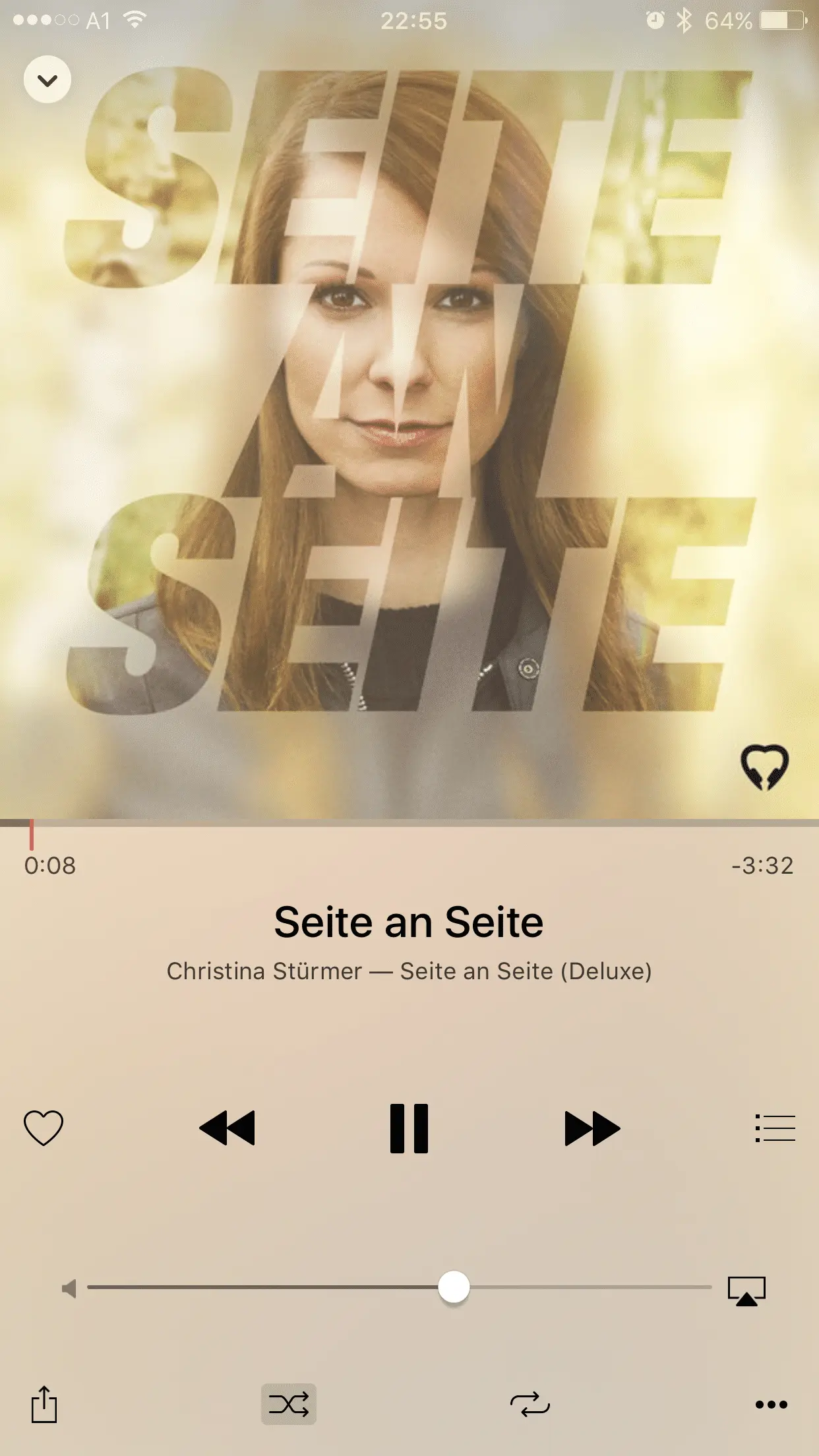Share the current song

(x=44, y=1404)
